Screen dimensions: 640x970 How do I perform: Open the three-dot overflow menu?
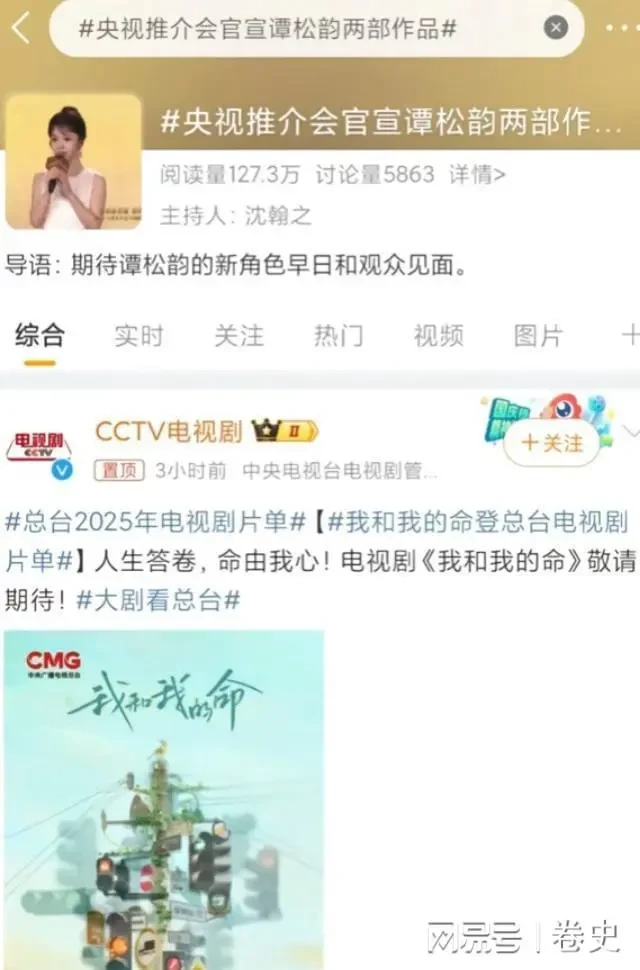pos(620,28)
